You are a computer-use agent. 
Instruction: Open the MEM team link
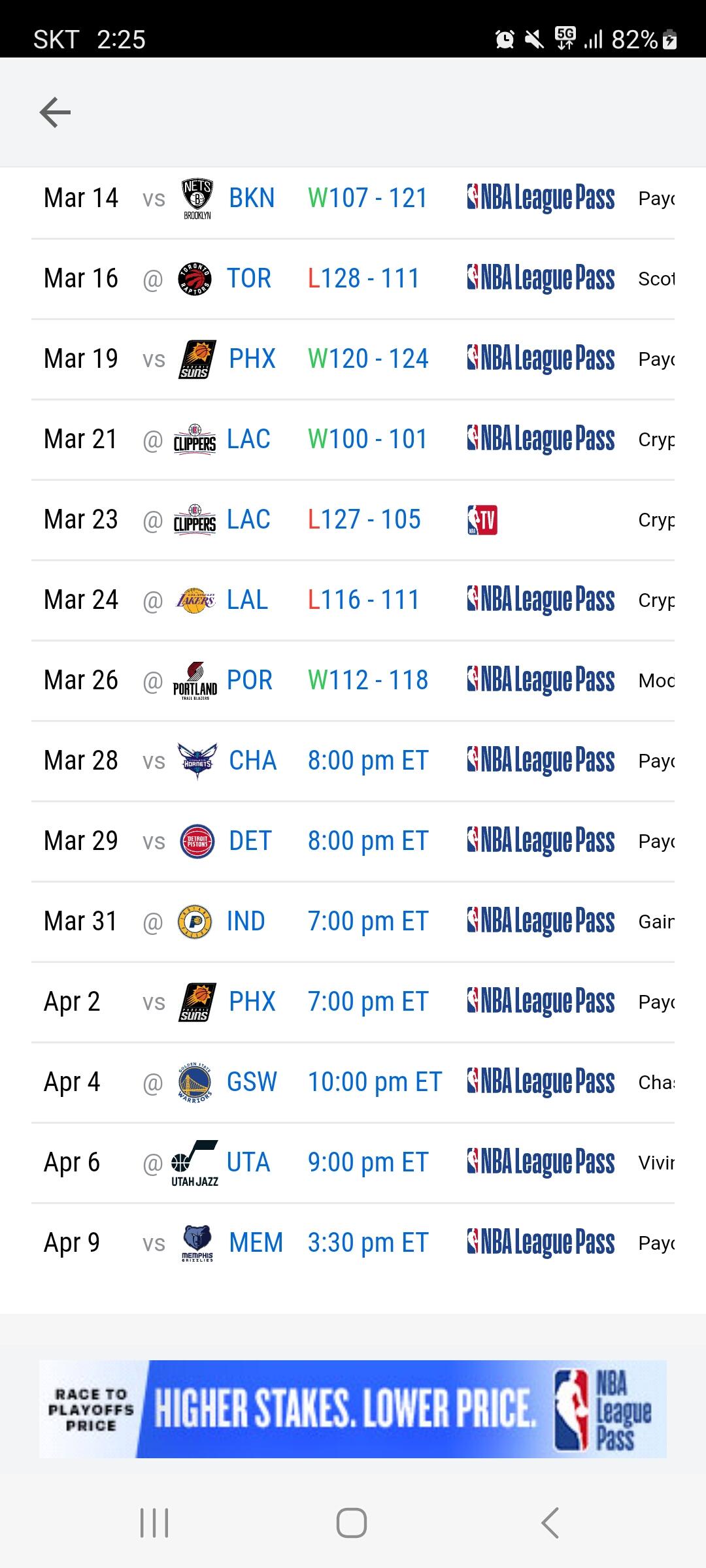[x=256, y=1243]
